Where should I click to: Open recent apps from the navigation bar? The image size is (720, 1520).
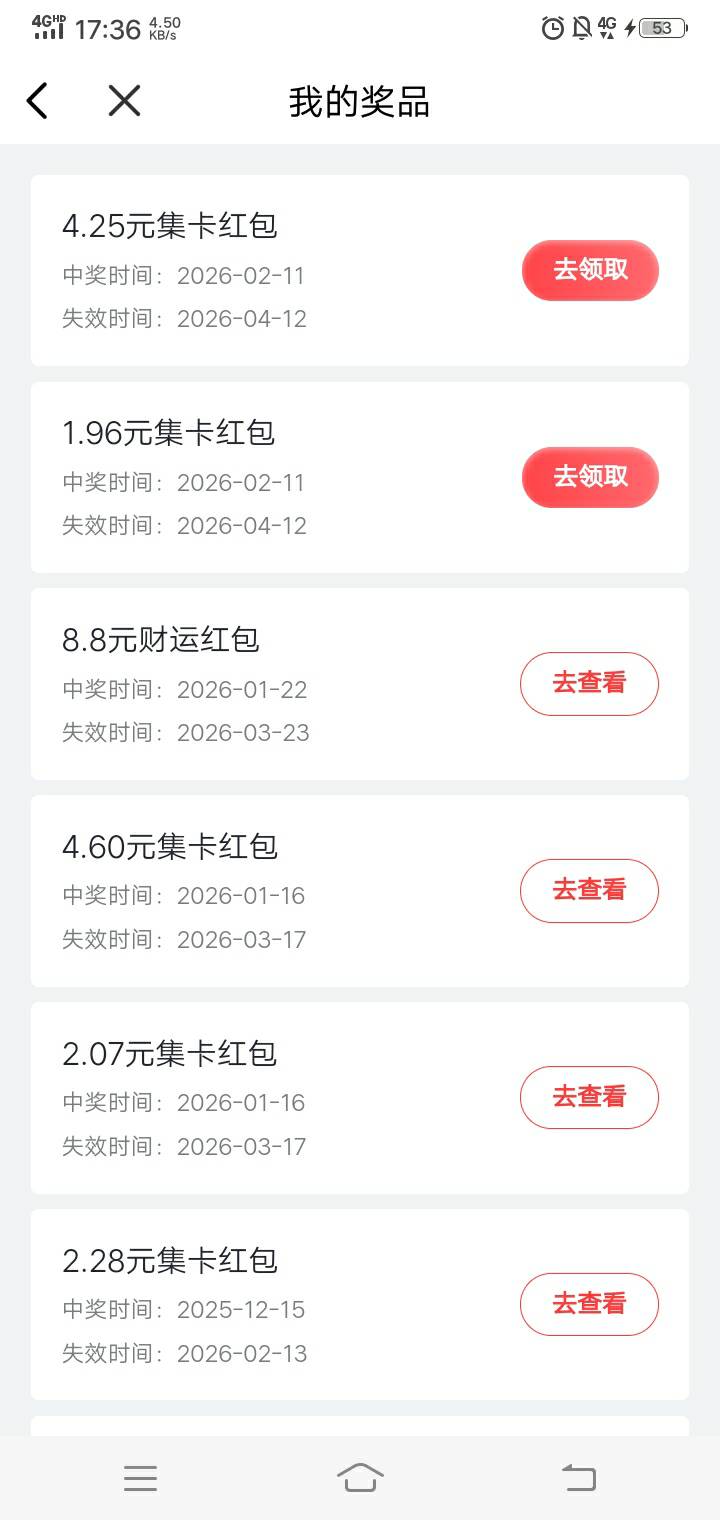[140, 1478]
